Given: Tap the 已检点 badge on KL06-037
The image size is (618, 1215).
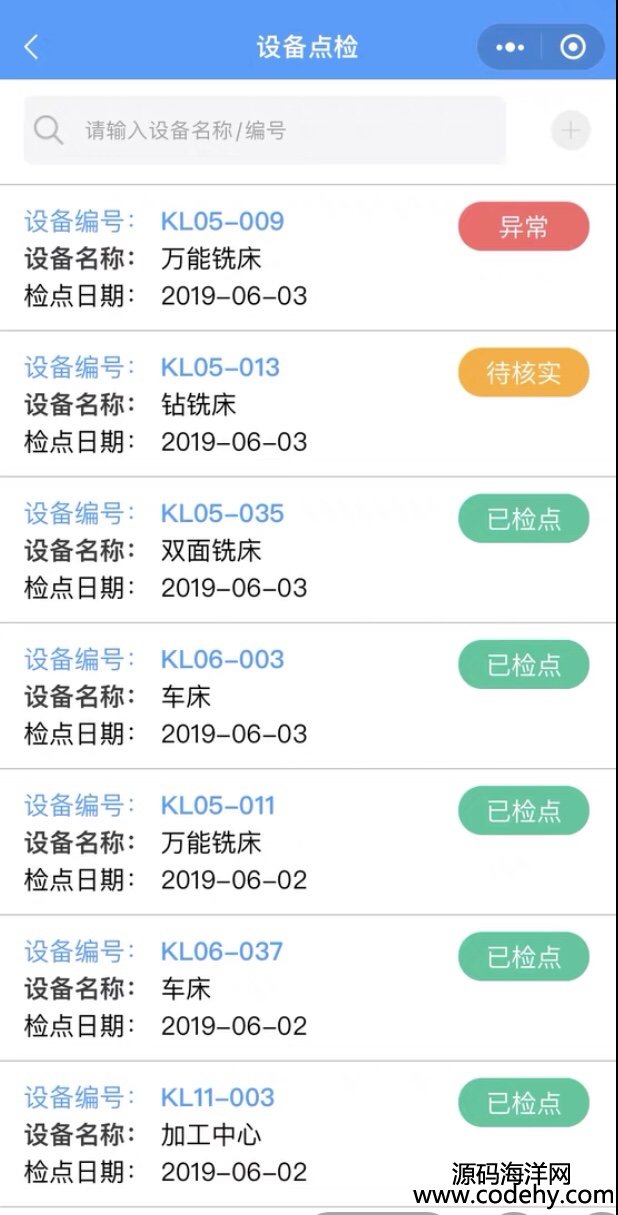Looking at the screenshot, I should [524, 957].
